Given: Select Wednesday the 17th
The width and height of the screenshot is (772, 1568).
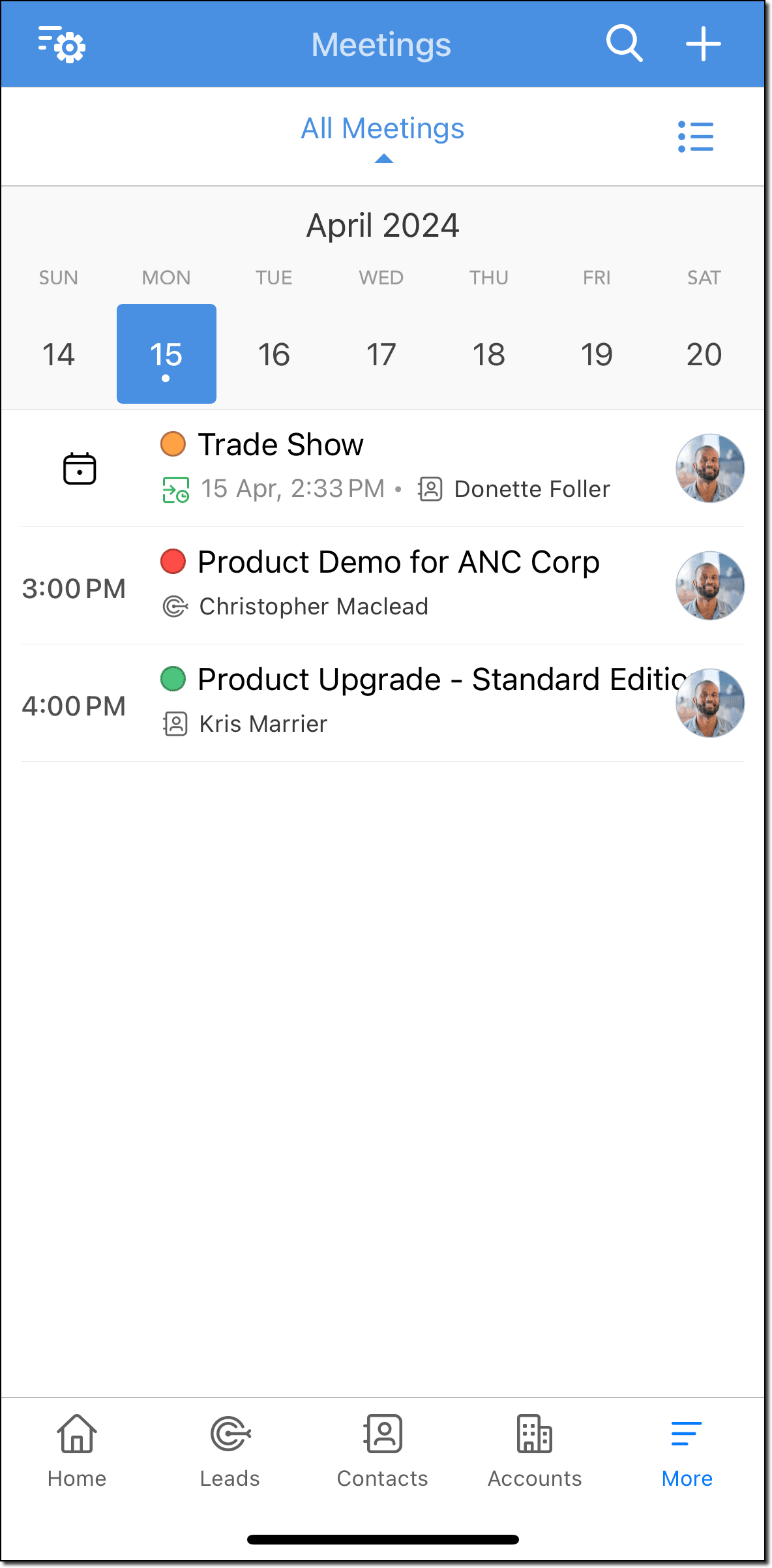Looking at the screenshot, I should click(x=381, y=354).
